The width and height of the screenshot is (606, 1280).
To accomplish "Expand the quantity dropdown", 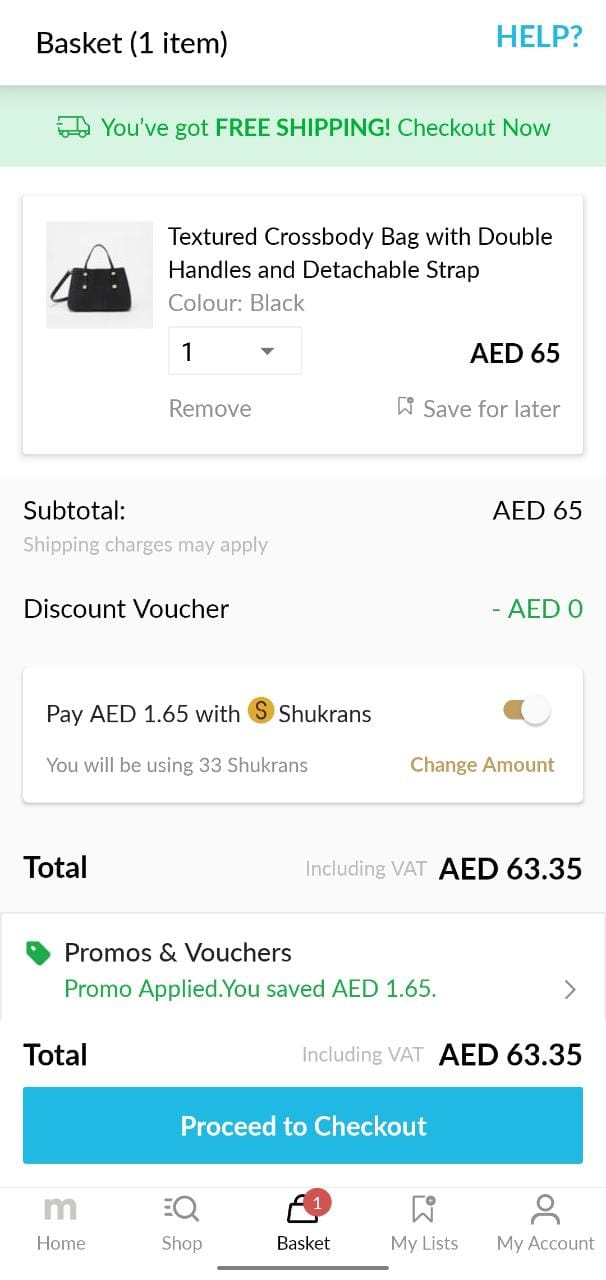I will point(235,351).
